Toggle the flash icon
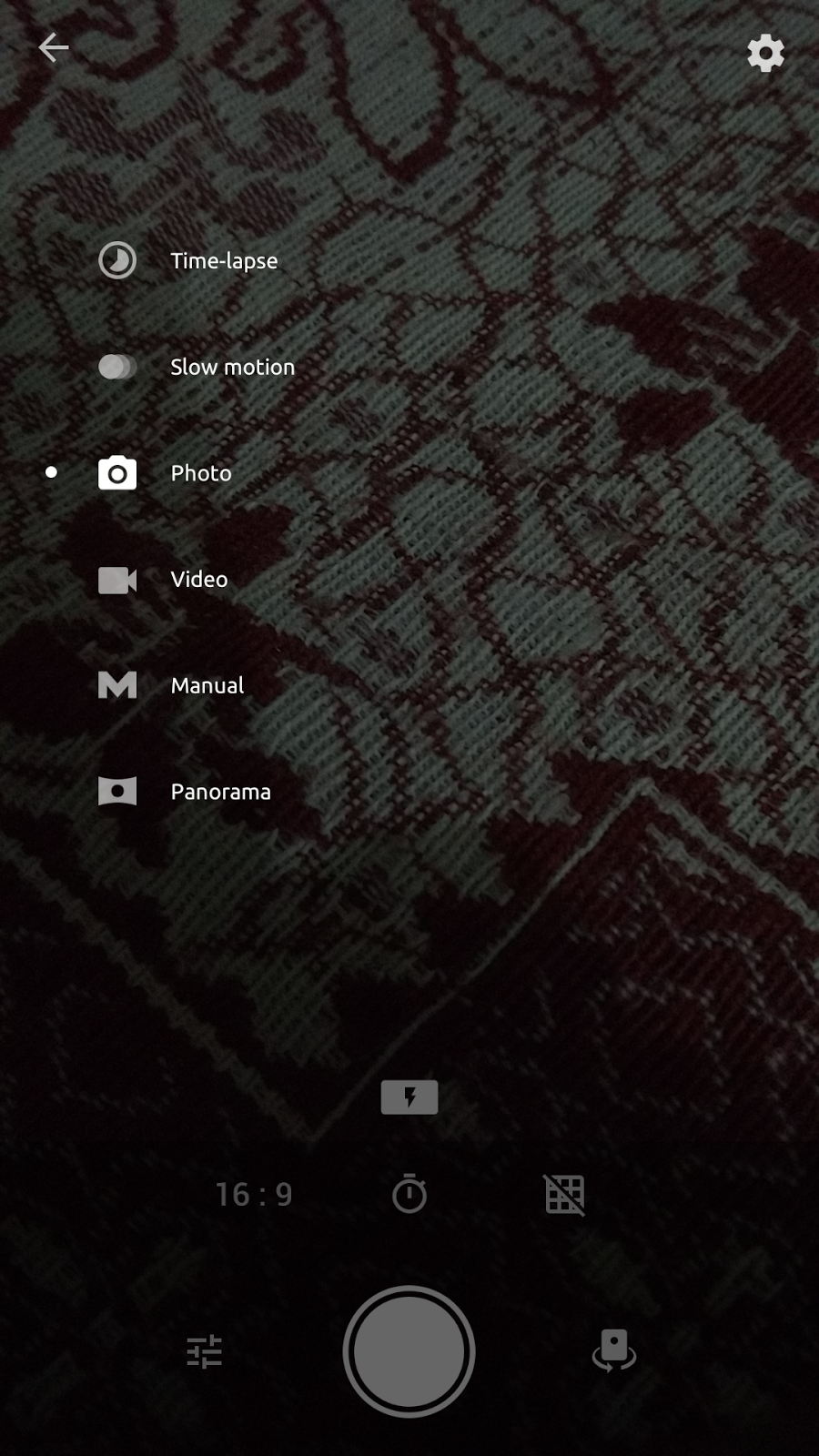 [409, 1097]
